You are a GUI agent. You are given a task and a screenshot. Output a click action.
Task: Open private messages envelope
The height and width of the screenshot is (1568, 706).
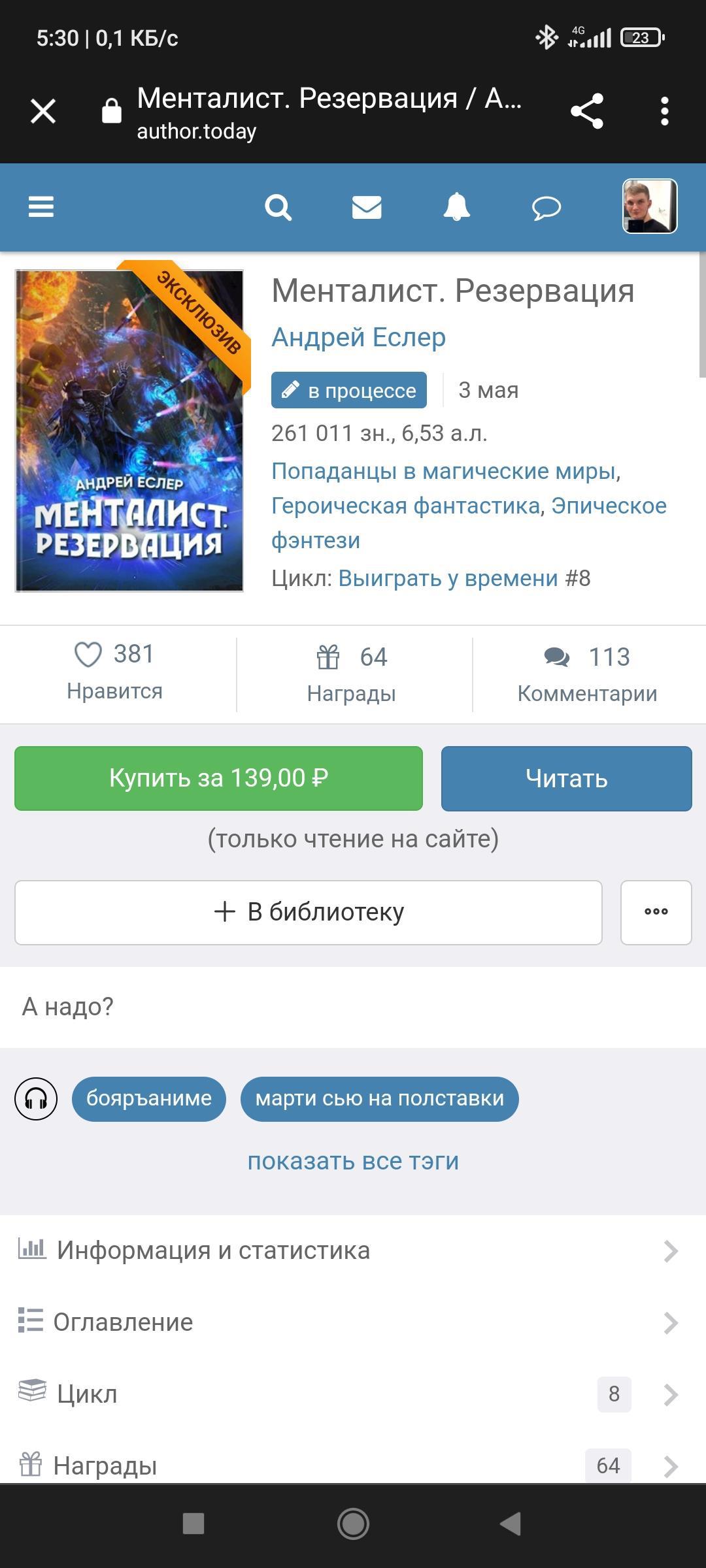tap(367, 208)
